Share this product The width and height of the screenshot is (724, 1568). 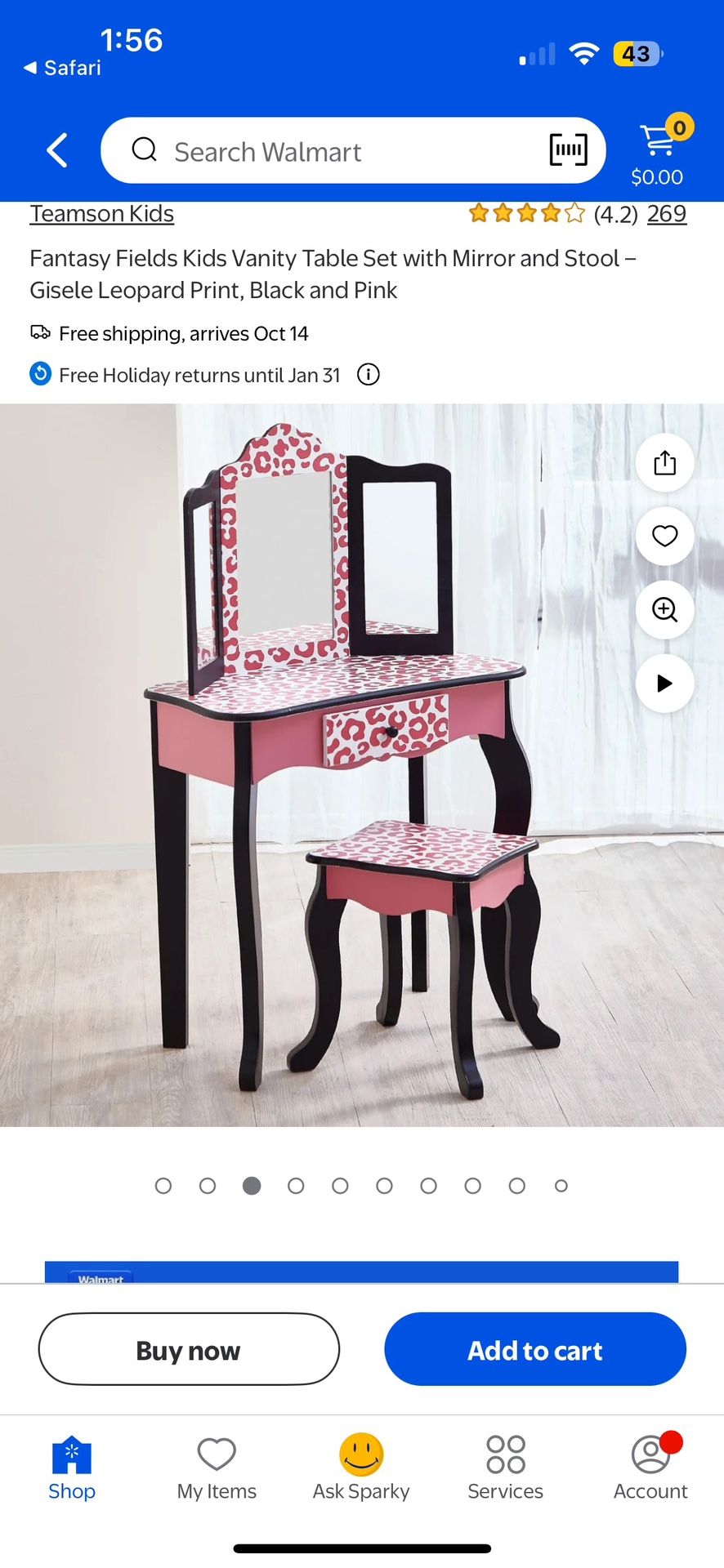[665, 463]
